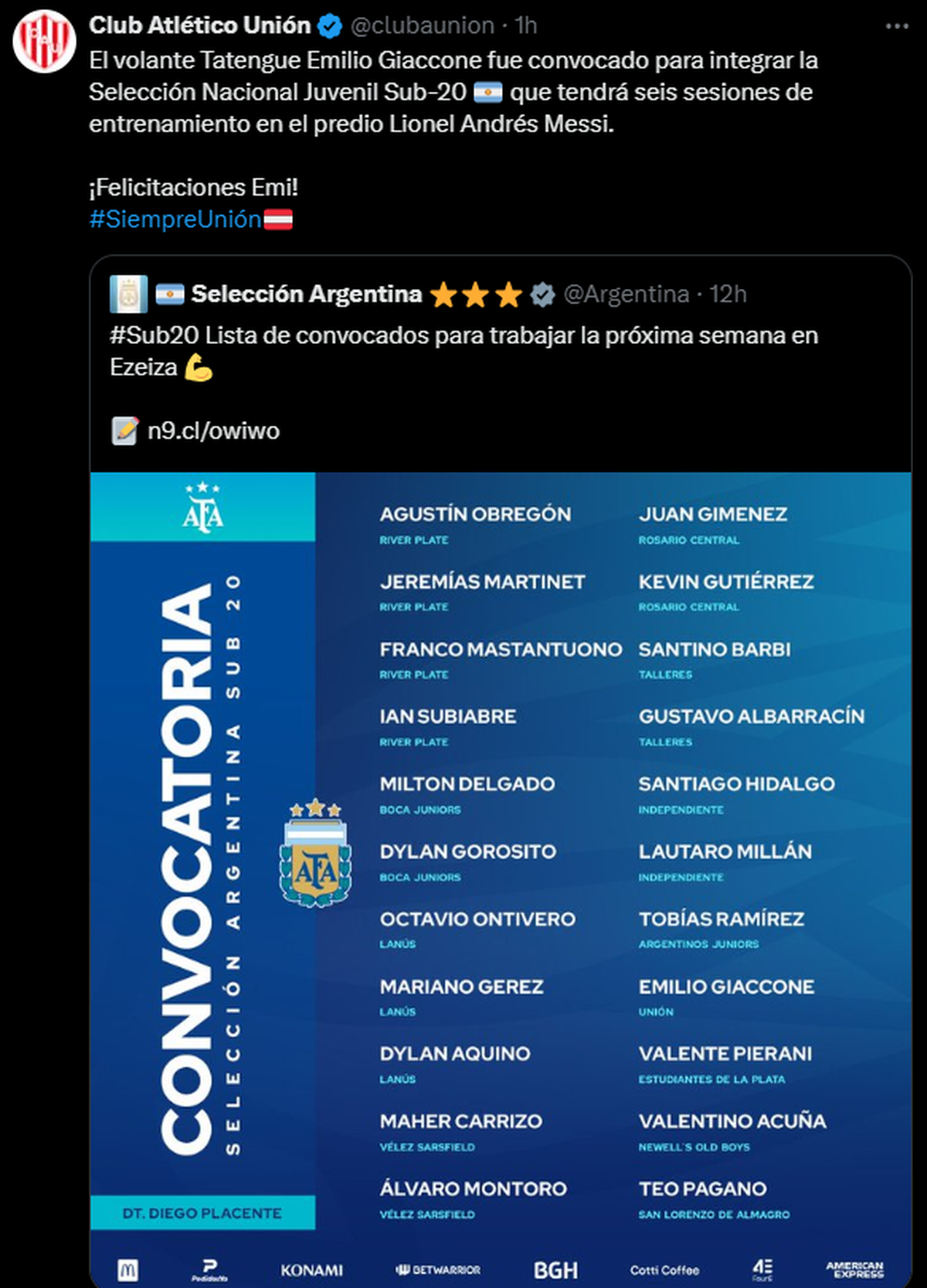Open the #Sub20 hashtag in quoted tweet

[154, 335]
